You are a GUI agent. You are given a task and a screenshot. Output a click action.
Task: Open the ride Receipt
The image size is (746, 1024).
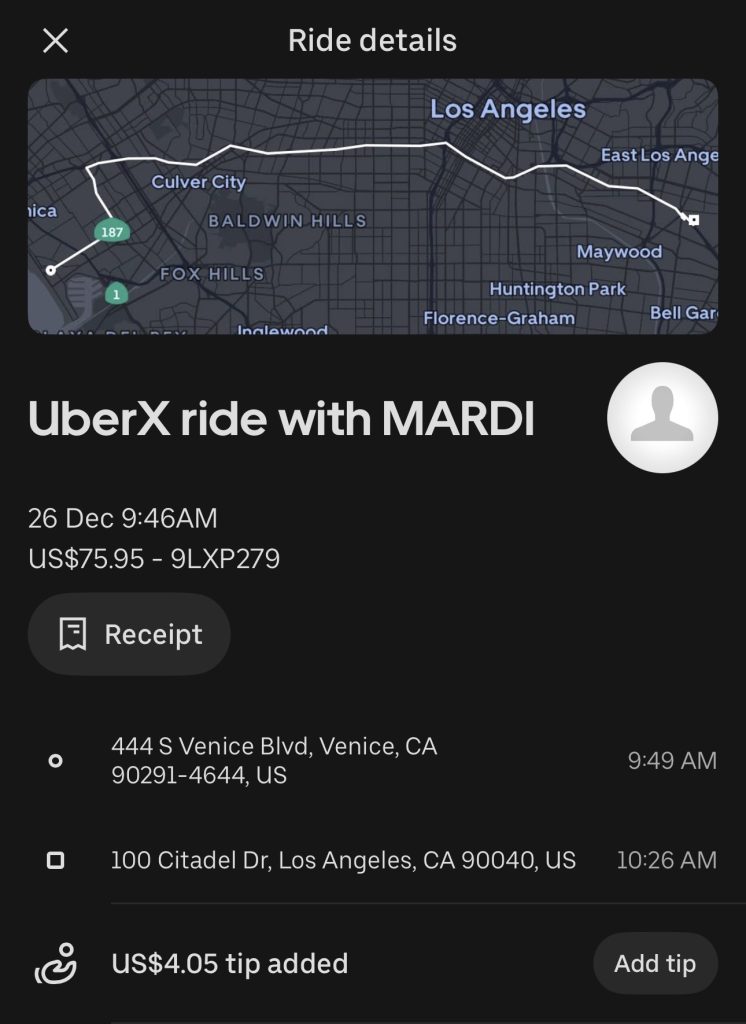coord(130,634)
